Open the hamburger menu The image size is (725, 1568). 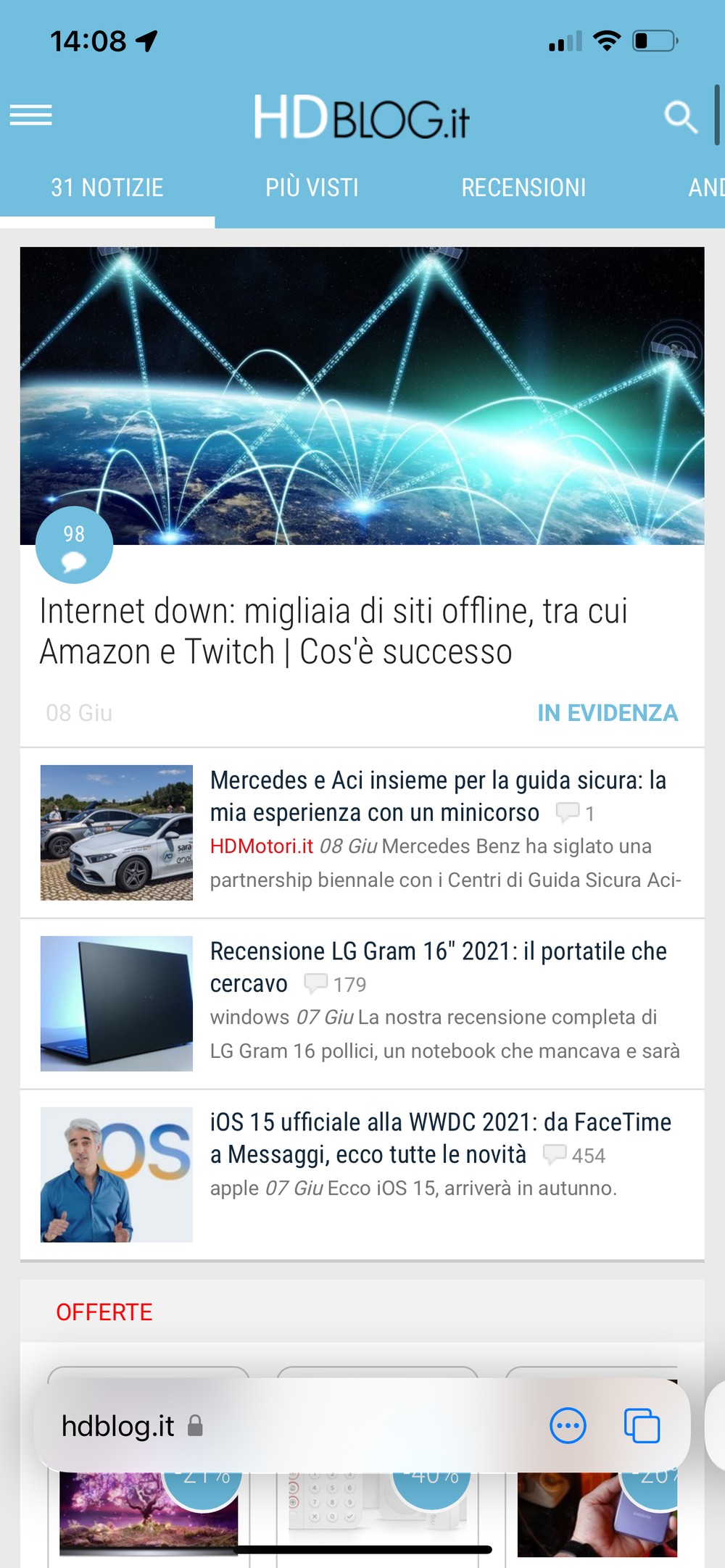coord(30,115)
